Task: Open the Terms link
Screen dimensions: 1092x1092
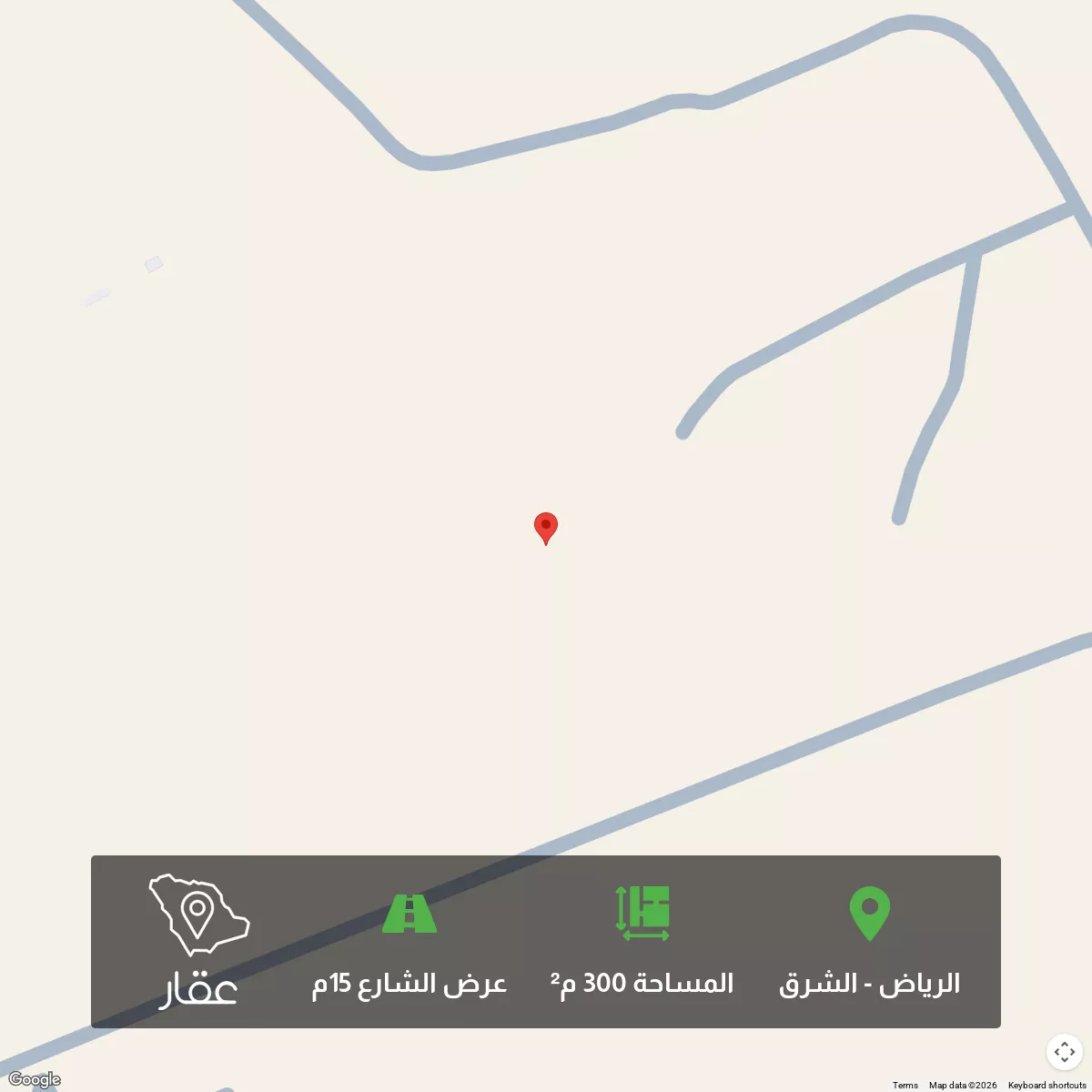Action: coord(905,1085)
